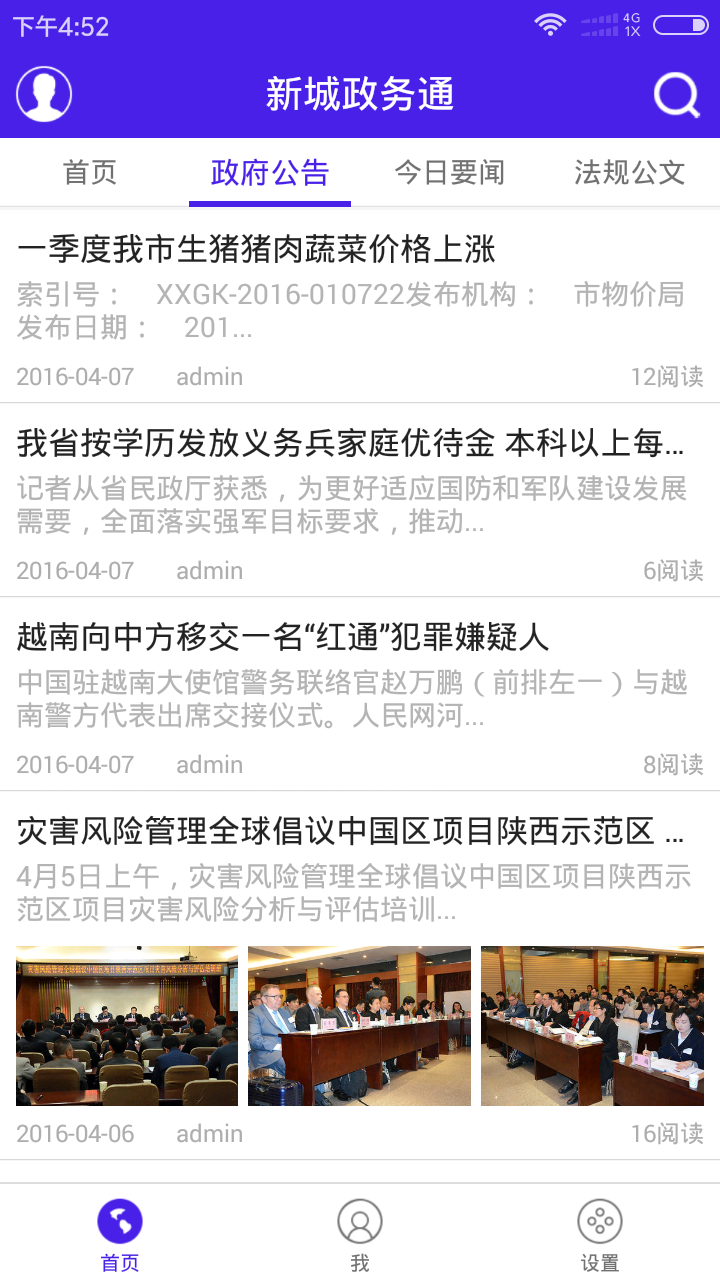Viewport: 720px width, 1280px height.
Task: Open the 设置 bottom tab
Action: (600, 1234)
